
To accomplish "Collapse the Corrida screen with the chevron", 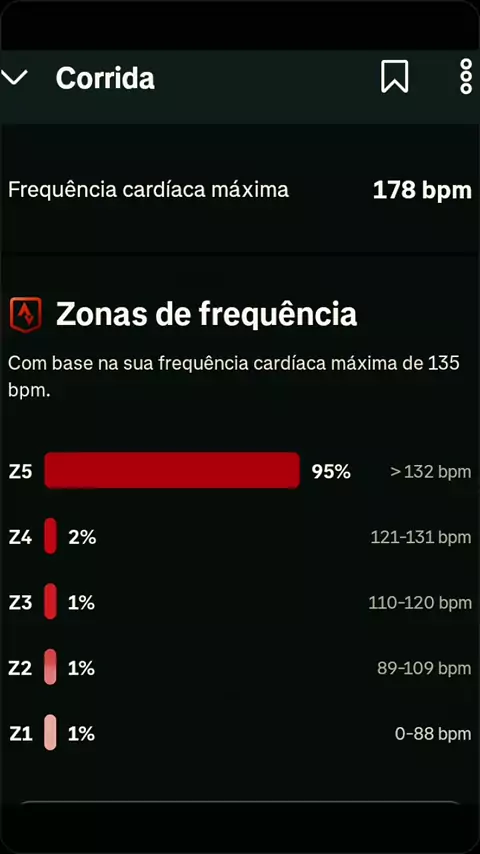I will (14, 78).
